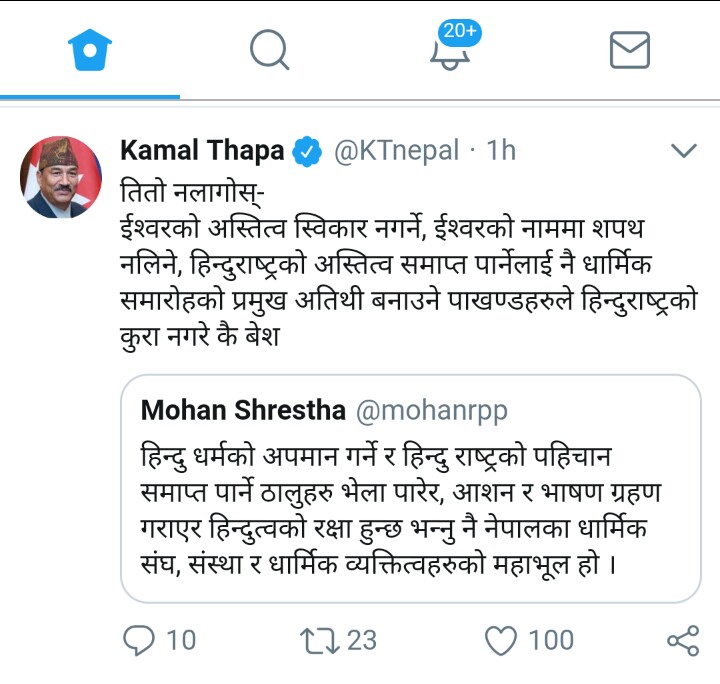Screen dimensions: 720x684
Task: Switch to the Home tab
Action: (x=90, y=49)
